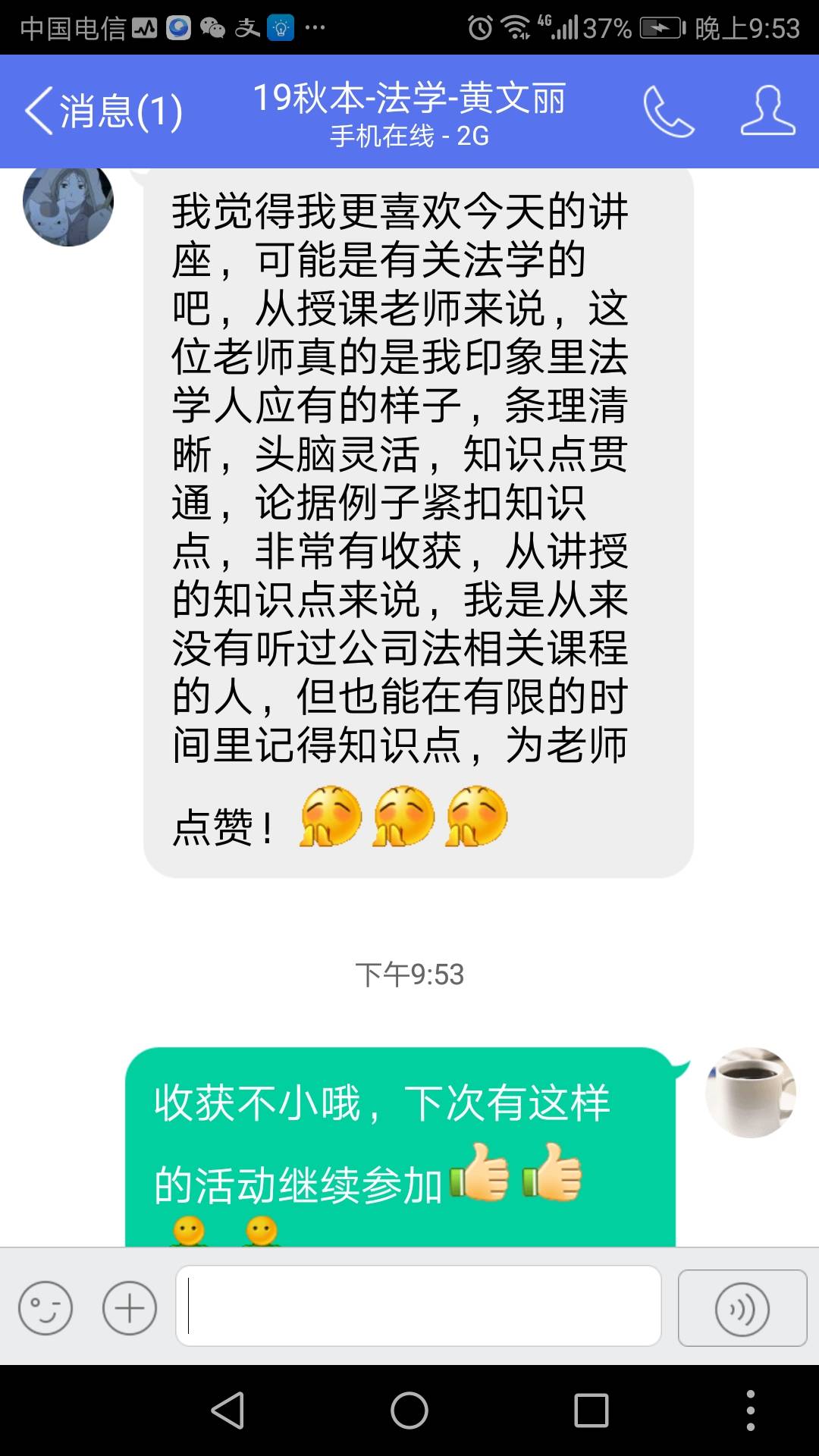
Task: Go to the system home screen
Action: pyautogui.click(x=409, y=1411)
